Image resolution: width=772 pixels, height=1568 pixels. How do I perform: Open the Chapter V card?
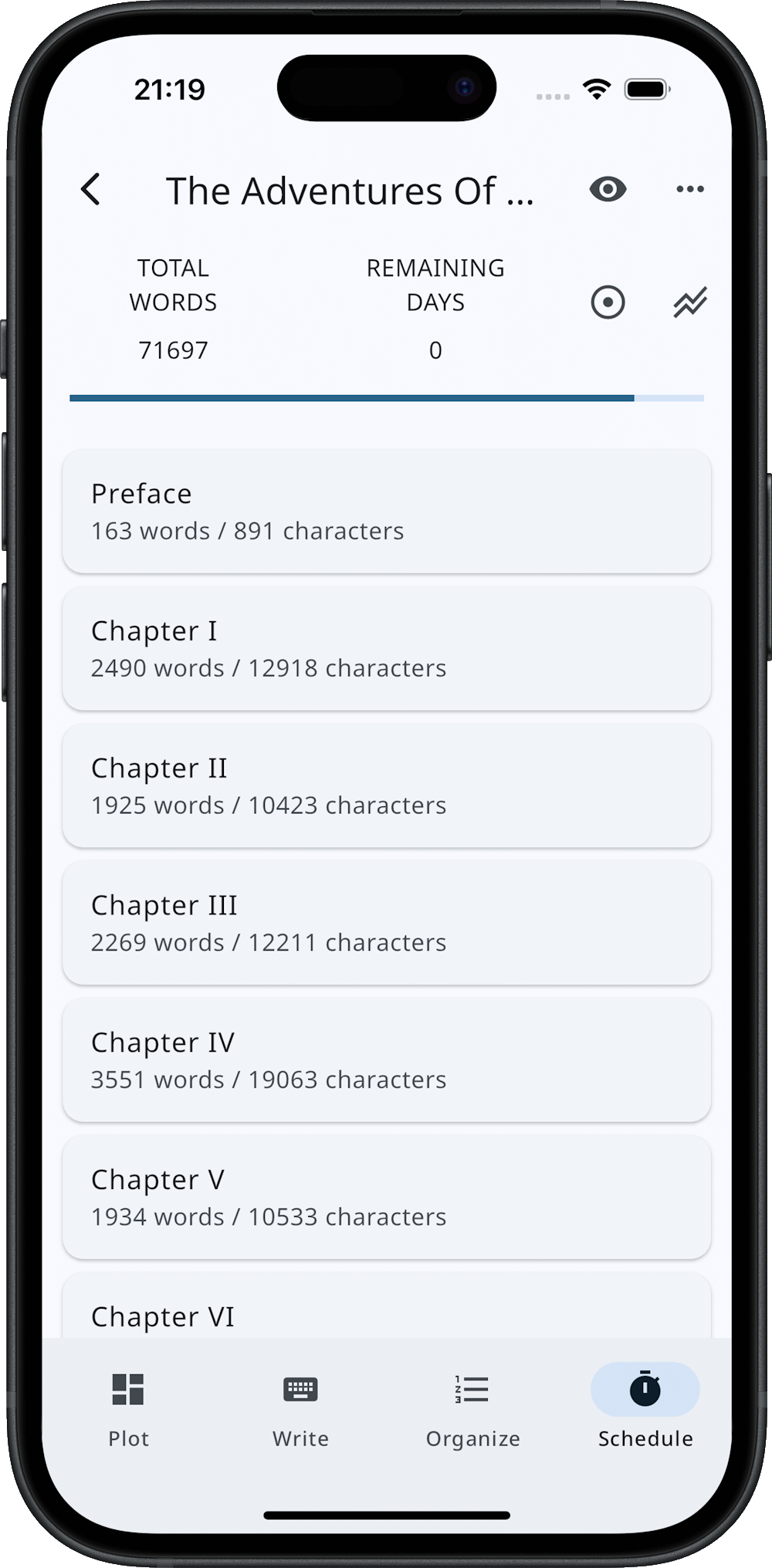[x=386, y=1197]
